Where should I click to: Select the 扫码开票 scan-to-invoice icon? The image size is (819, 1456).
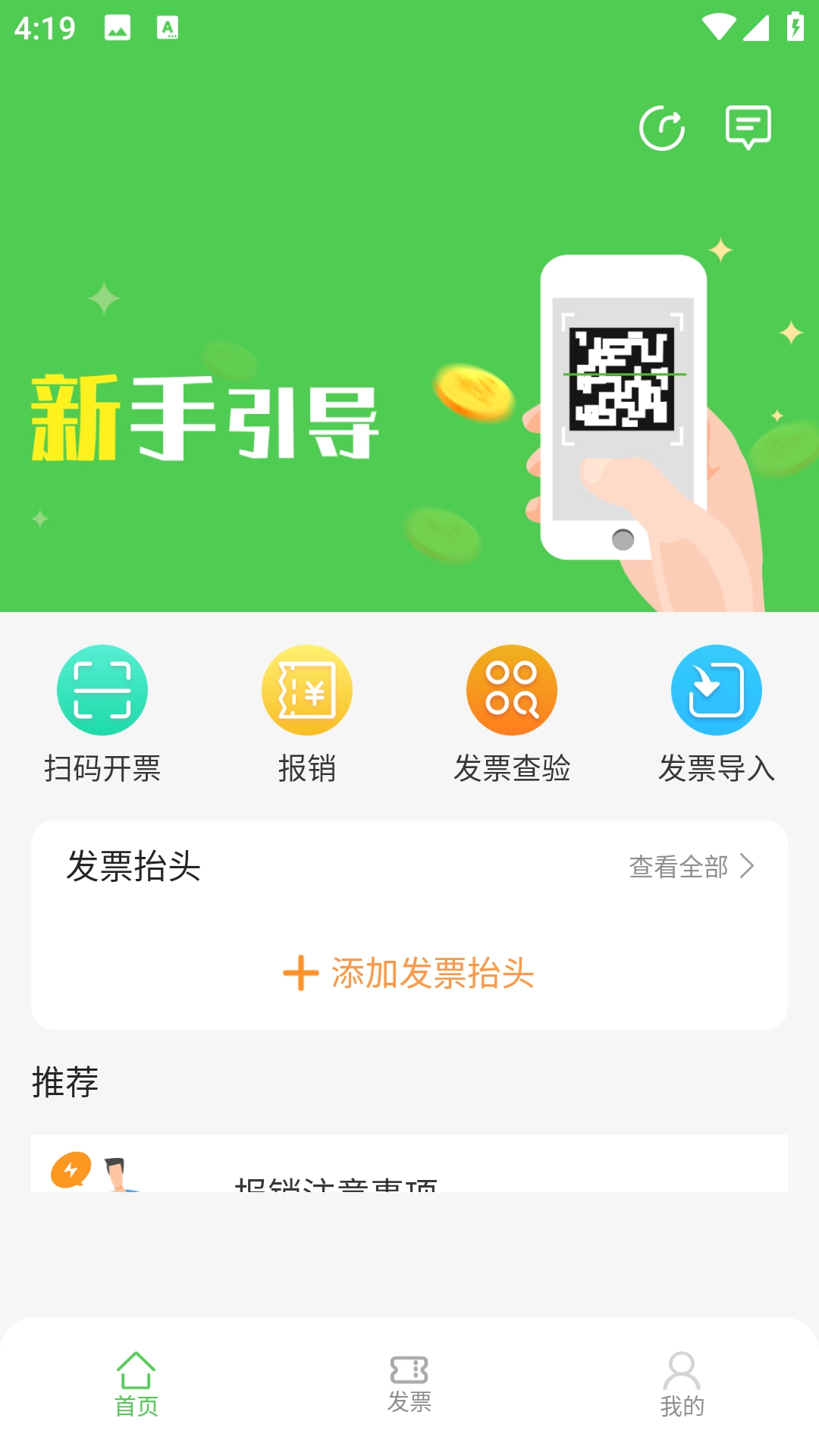pyautogui.click(x=102, y=690)
